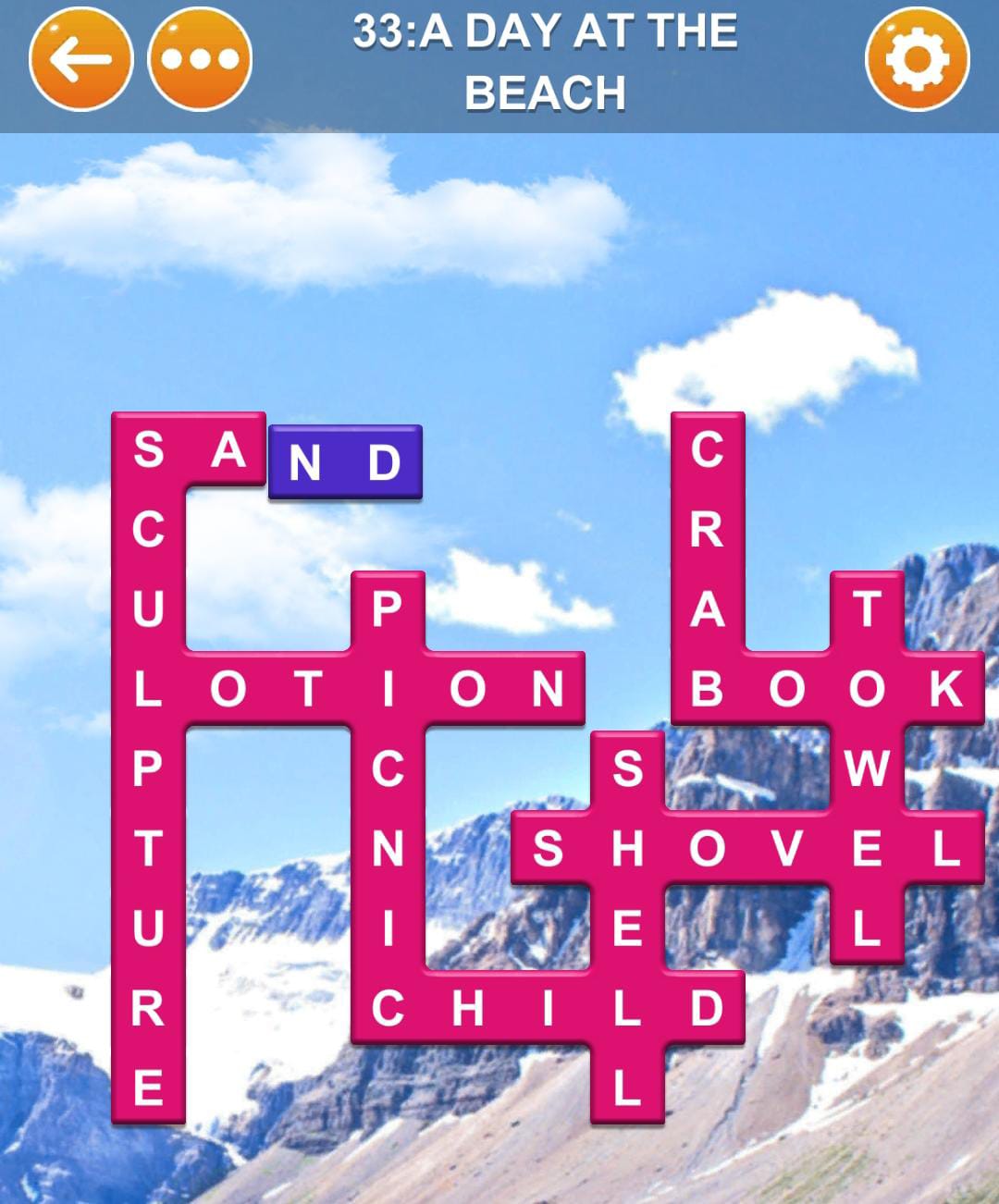Open the three-dots more options button
The height and width of the screenshot is (1204, 999).
click(200, 59)
